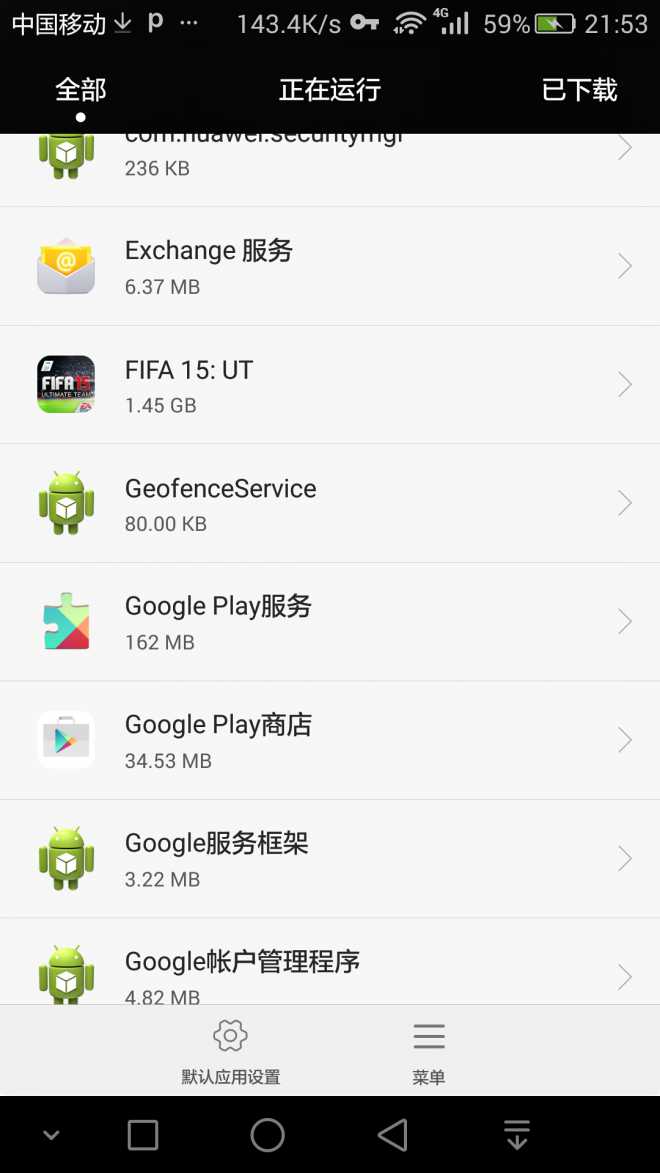
Task: Open Google Play商店 app details
Action: coord(330,740)
